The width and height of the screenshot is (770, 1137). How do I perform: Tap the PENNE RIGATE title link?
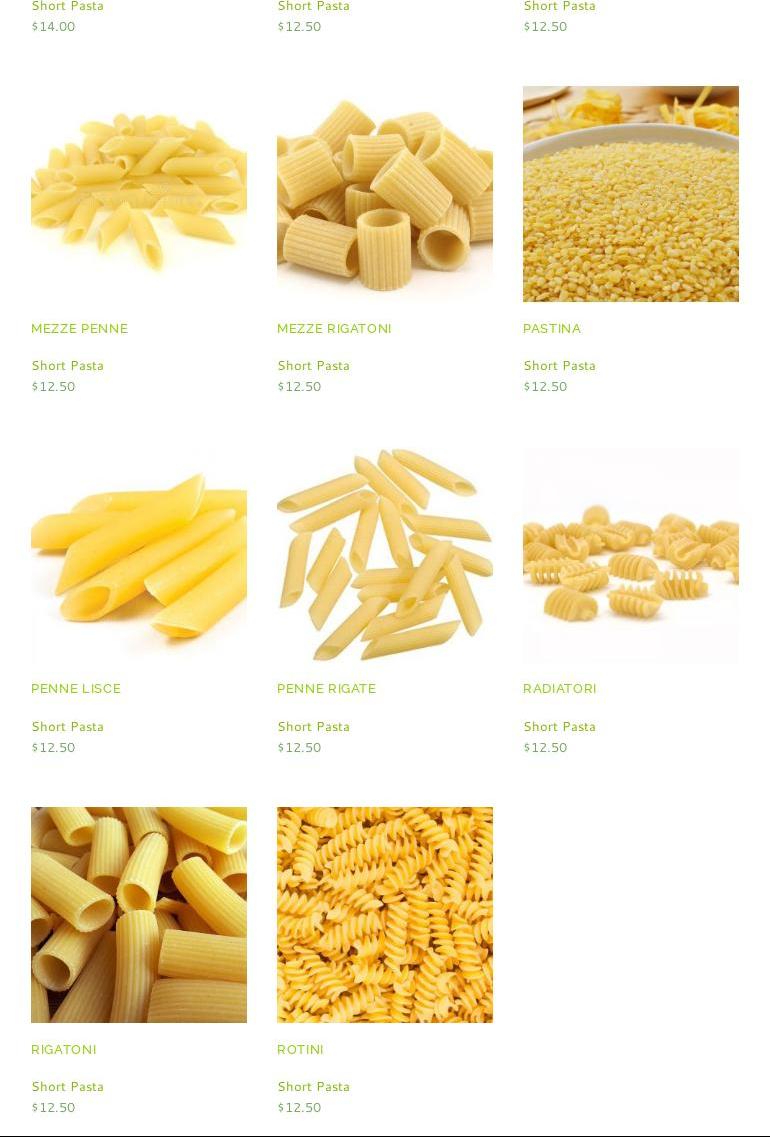tap(327, 689)
